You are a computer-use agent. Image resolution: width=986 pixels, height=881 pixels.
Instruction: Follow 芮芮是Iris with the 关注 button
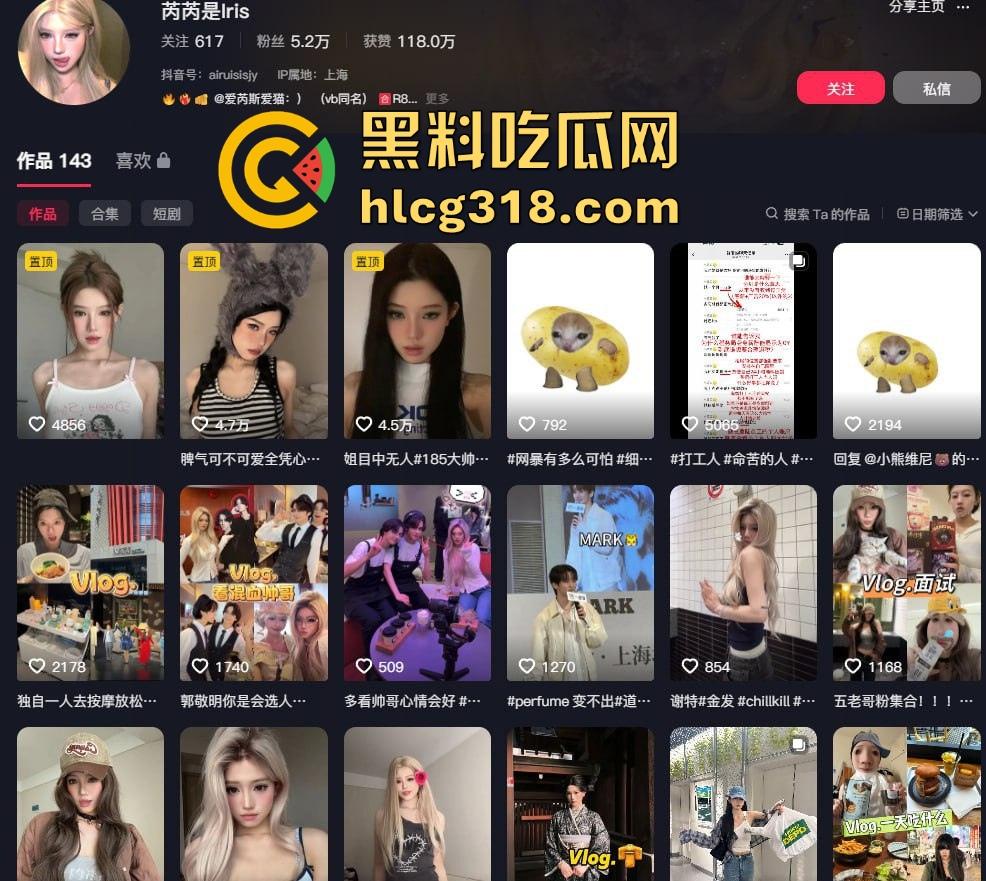840,88
